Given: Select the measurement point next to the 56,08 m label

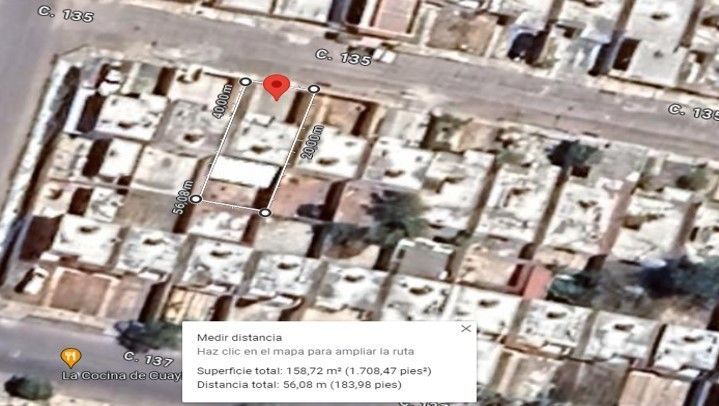Looking at the screenshot, I should click(196, 199).
